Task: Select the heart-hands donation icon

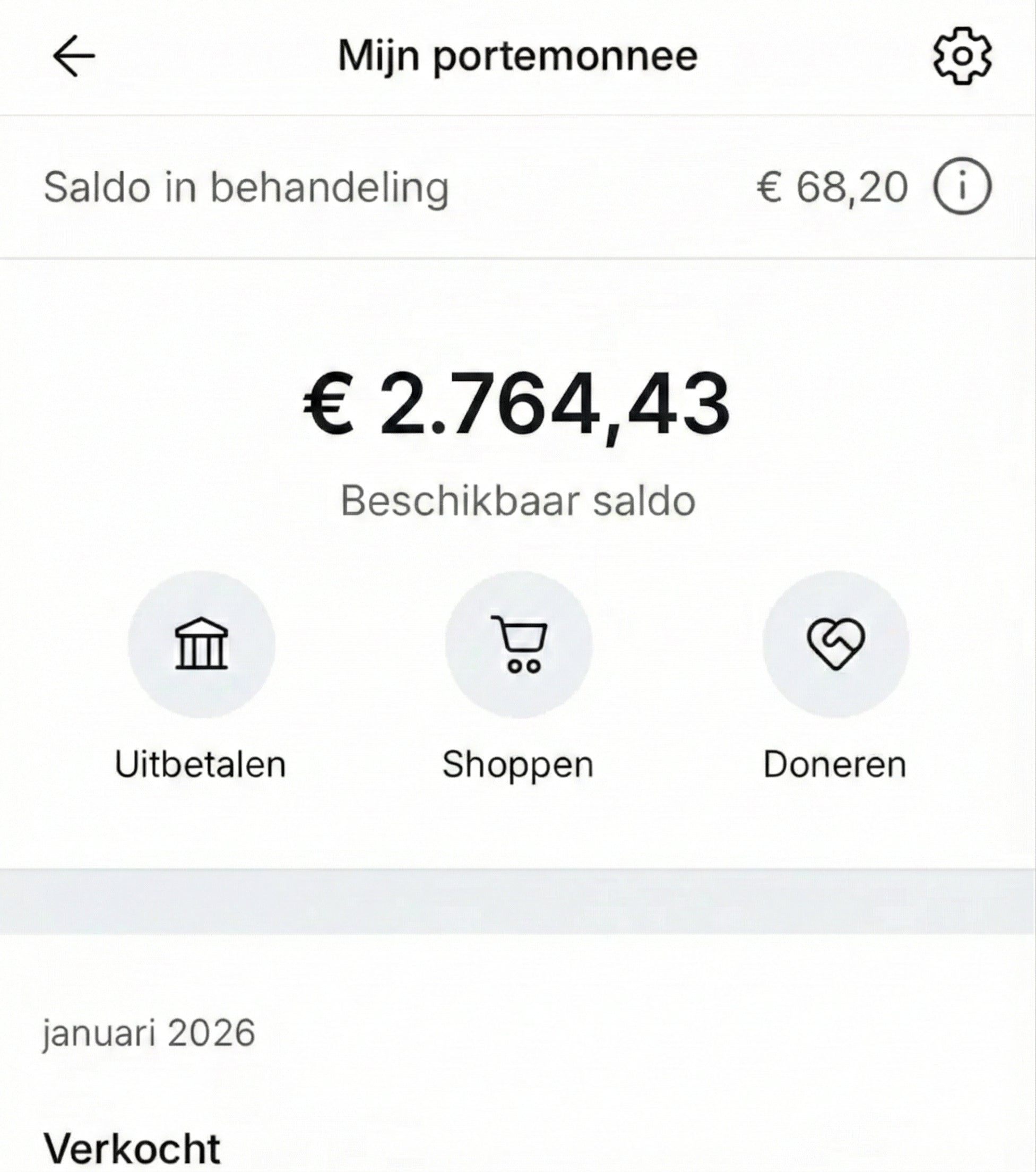Action: [835, 644]
